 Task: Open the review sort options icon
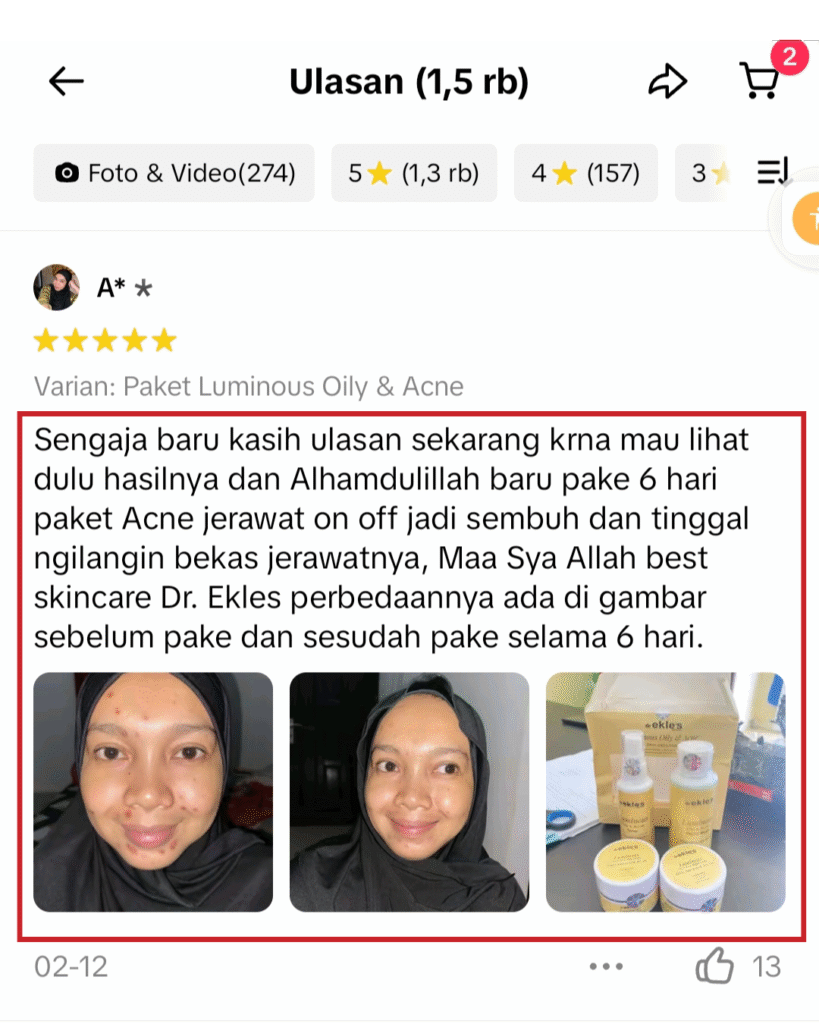[772, 173]
